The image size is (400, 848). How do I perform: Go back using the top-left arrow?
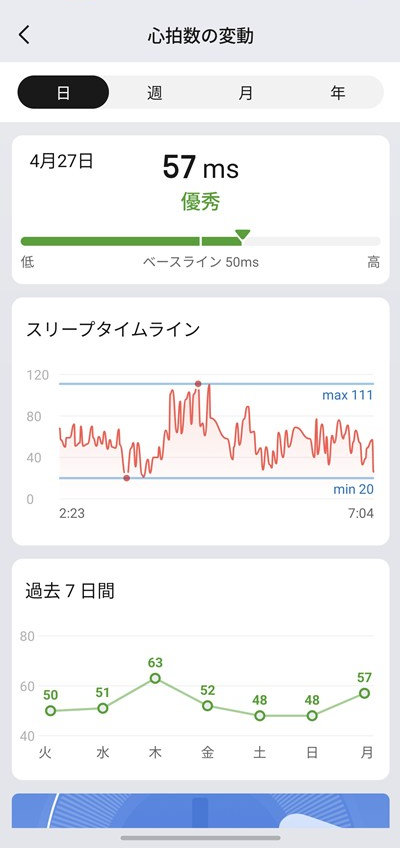[x=24, y=35]
